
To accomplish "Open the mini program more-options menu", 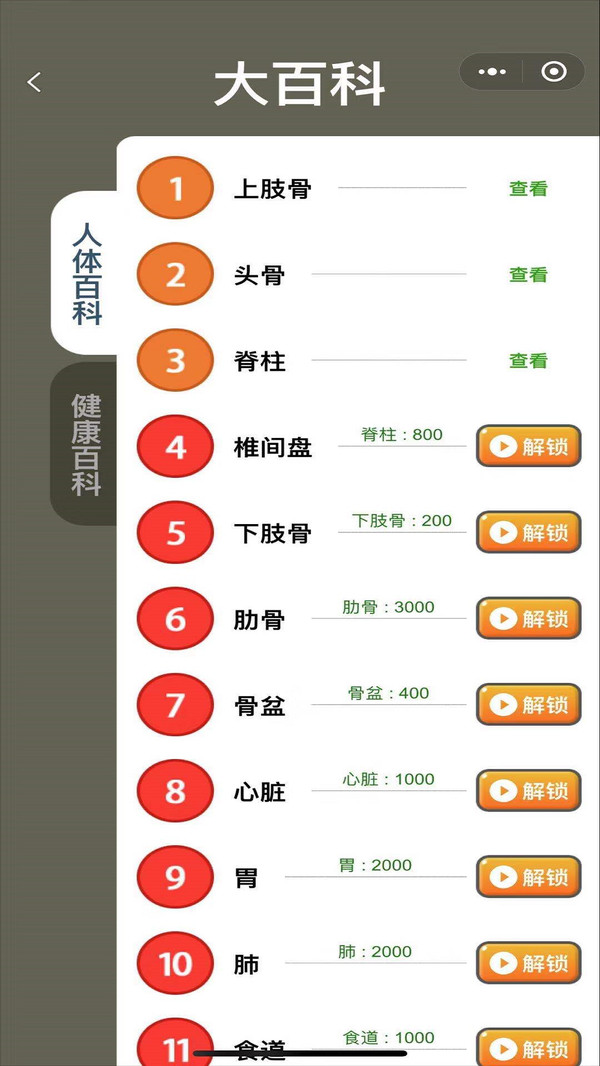I will (492, 72).
